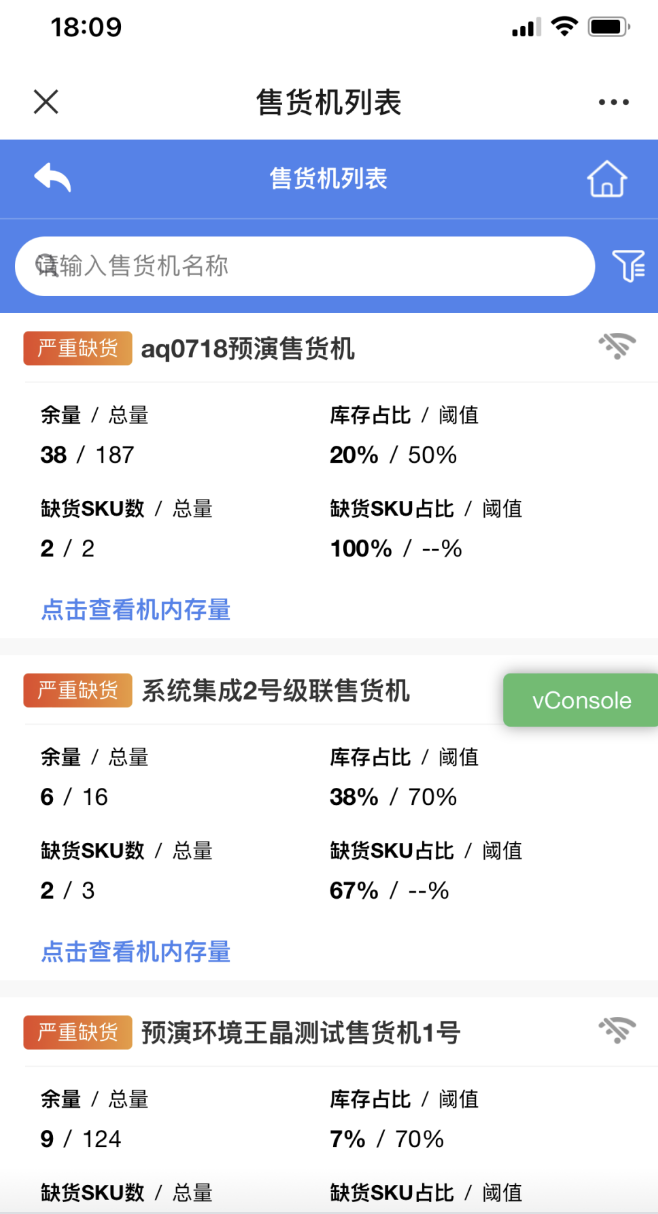
Task: Open the home page icon
Action: point(606,179)
